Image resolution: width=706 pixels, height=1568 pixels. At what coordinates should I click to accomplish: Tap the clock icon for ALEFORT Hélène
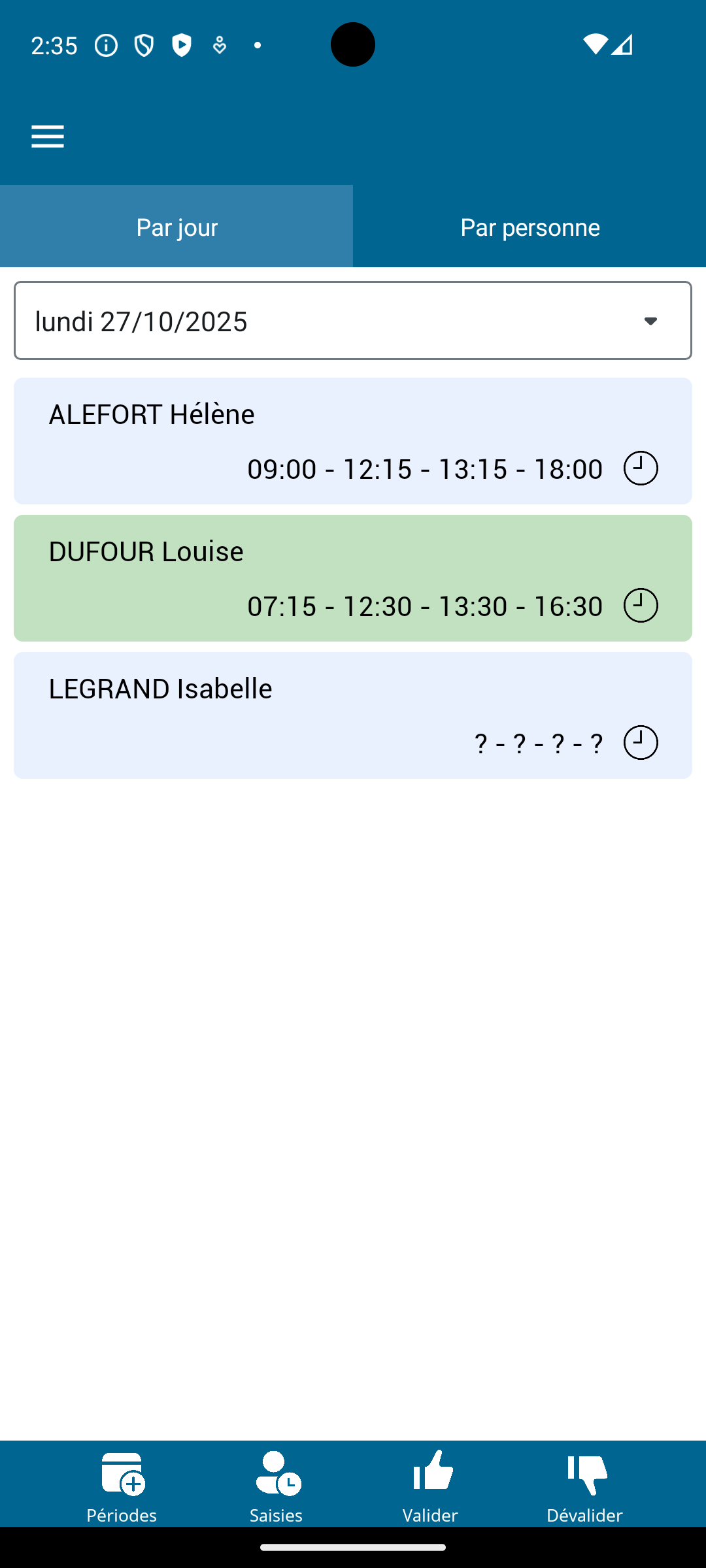641,468
